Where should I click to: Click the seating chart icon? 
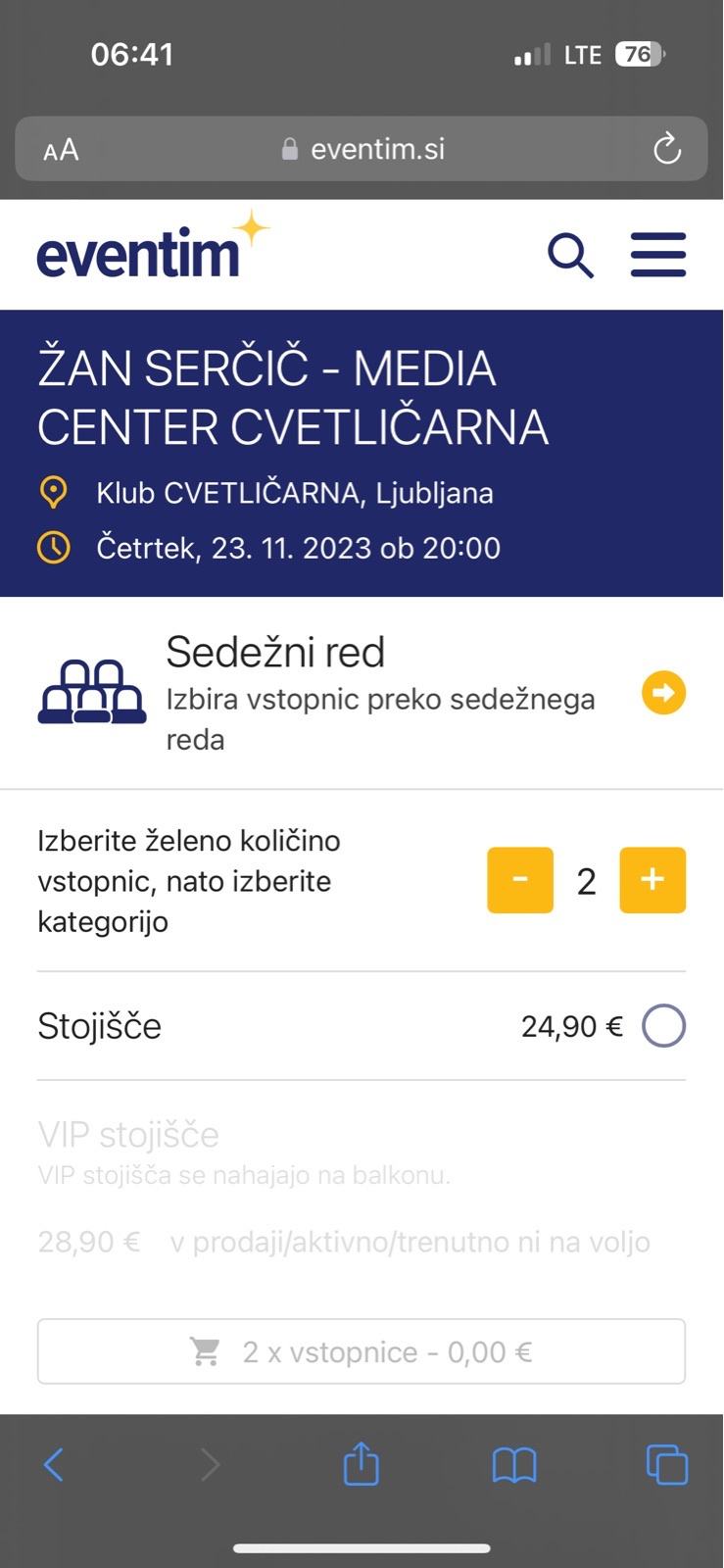click(x=91, y=693)
